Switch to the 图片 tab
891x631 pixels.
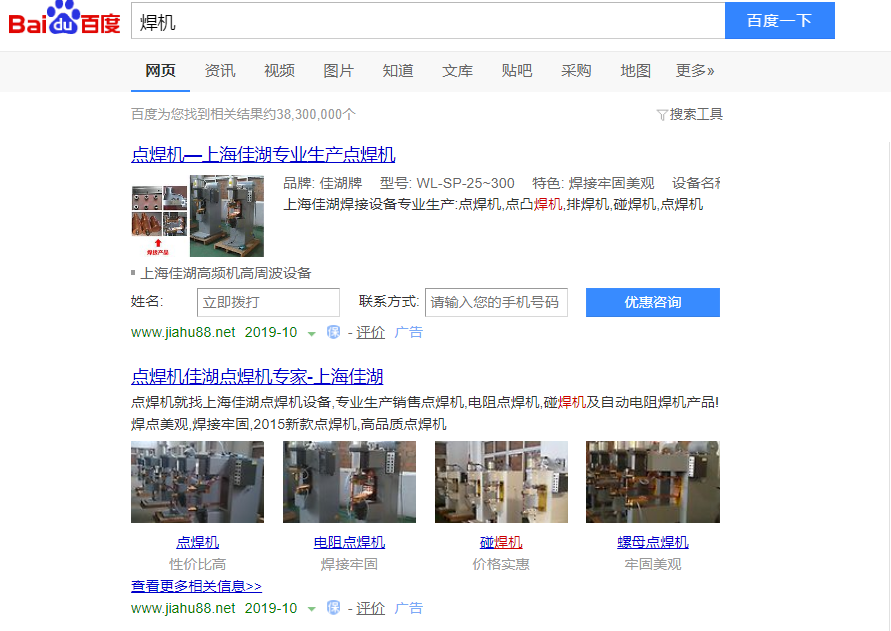click(338, 71)
